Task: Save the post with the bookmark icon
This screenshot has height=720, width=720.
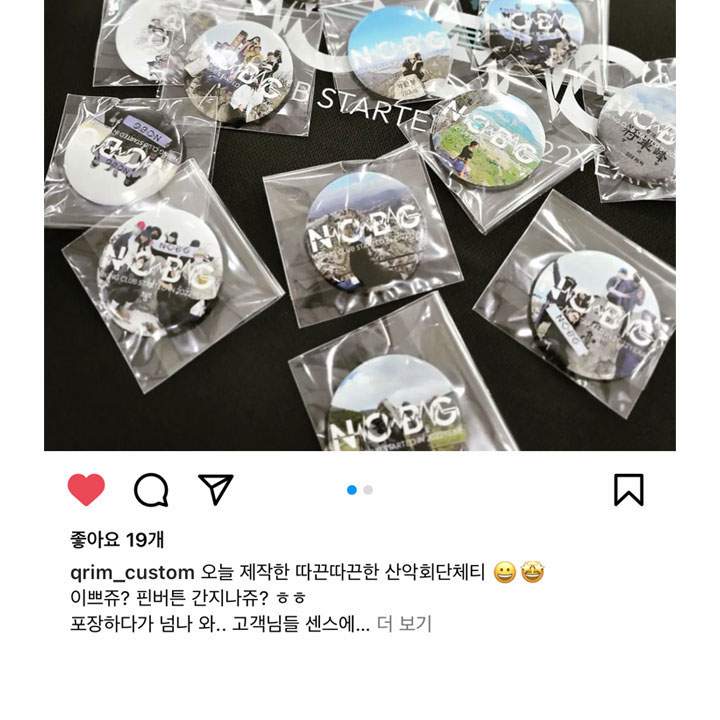Action: click(x=628, y=489)
